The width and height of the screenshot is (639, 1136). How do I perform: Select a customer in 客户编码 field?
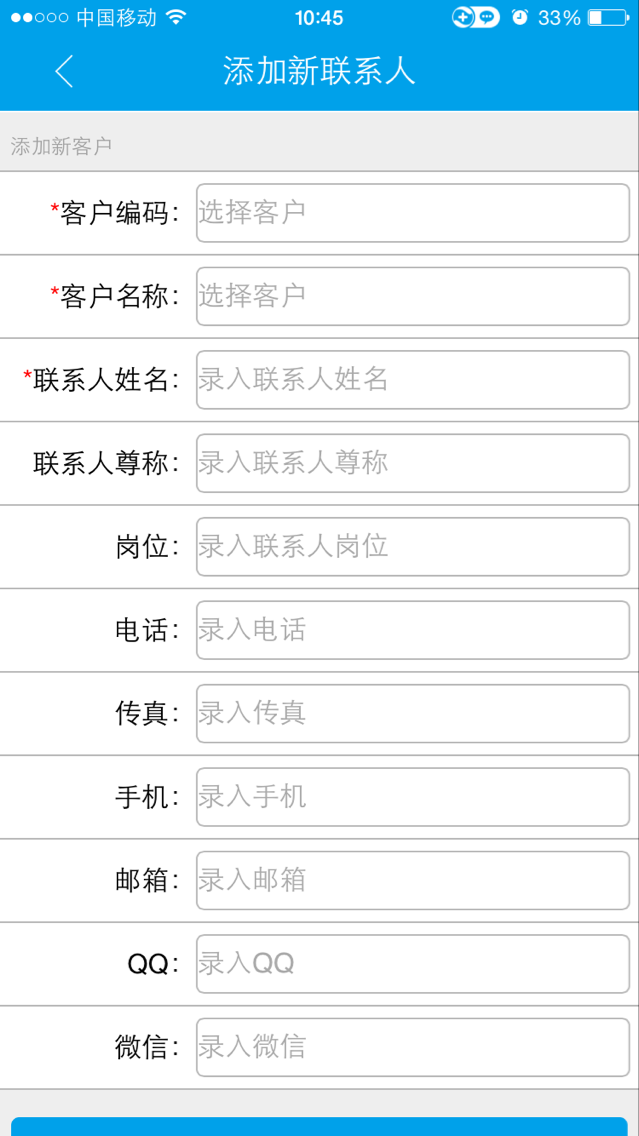coord(412,213)
